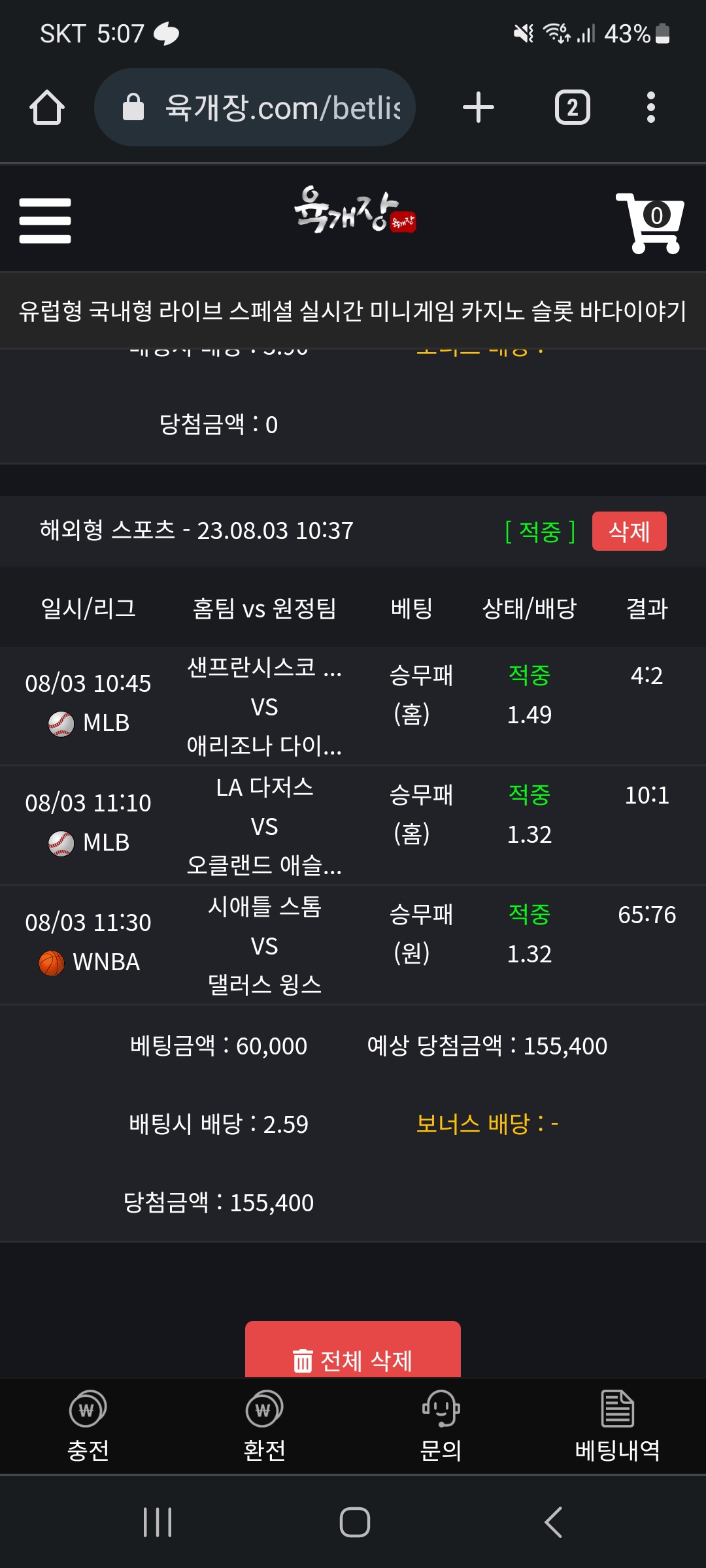Open the hamburger menu
Image resolution: width=706 pixels, height=1568 pixels.
(x=45, y=221)
